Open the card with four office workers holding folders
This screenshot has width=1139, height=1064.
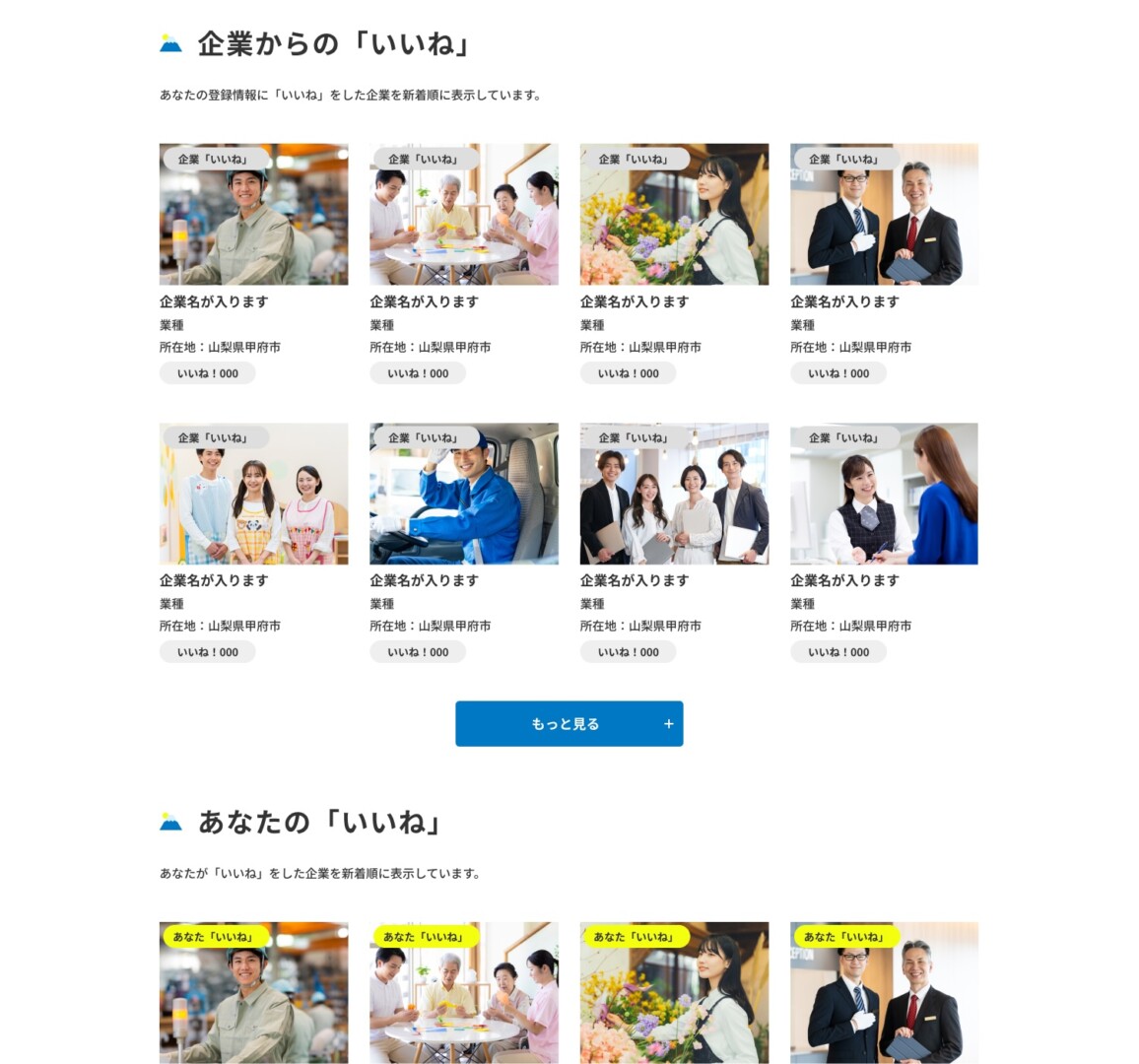pyautogui.click(x=674, y=494)
